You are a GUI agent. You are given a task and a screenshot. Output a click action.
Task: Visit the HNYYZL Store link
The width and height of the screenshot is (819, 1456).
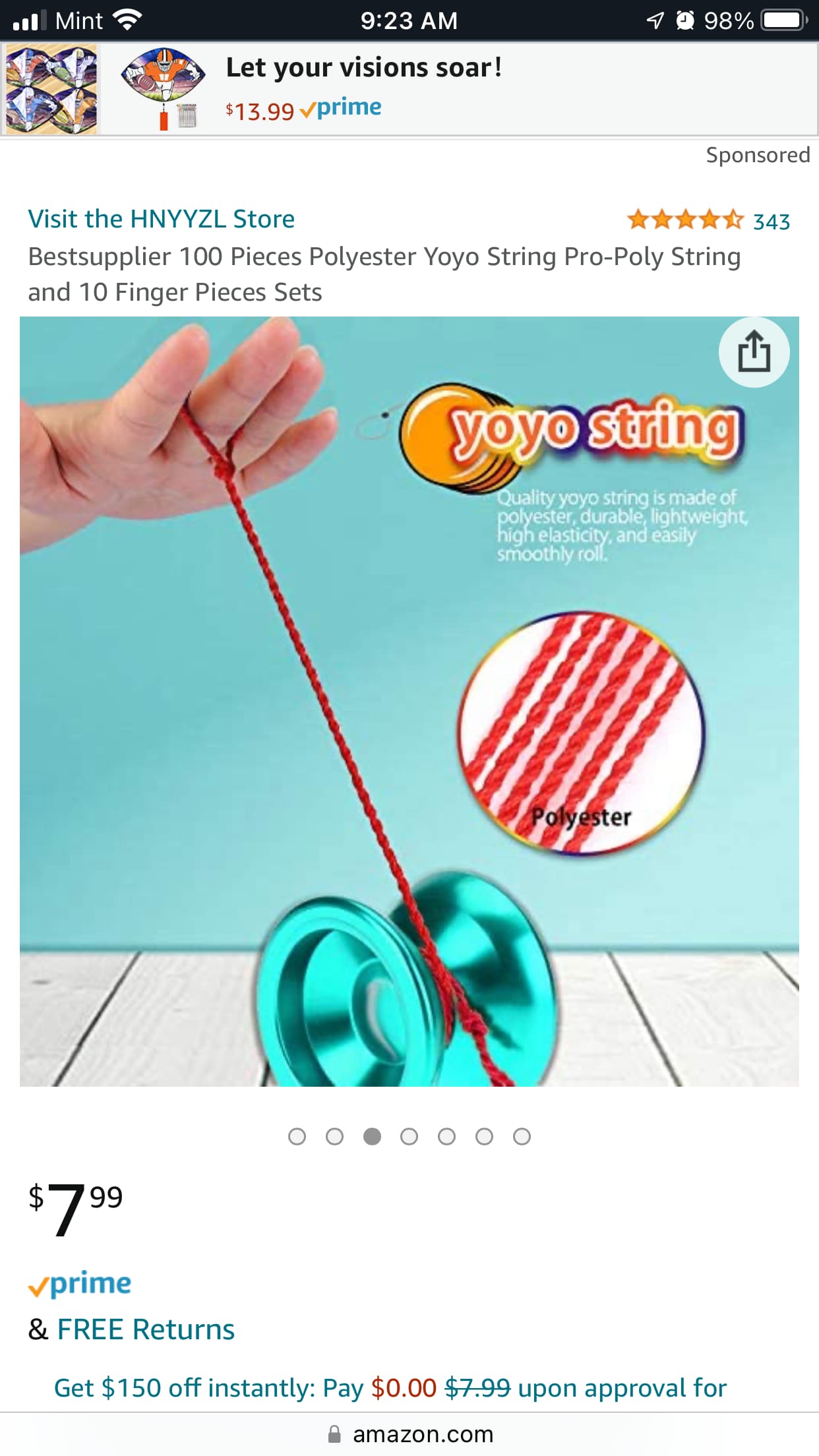[161, 219]
